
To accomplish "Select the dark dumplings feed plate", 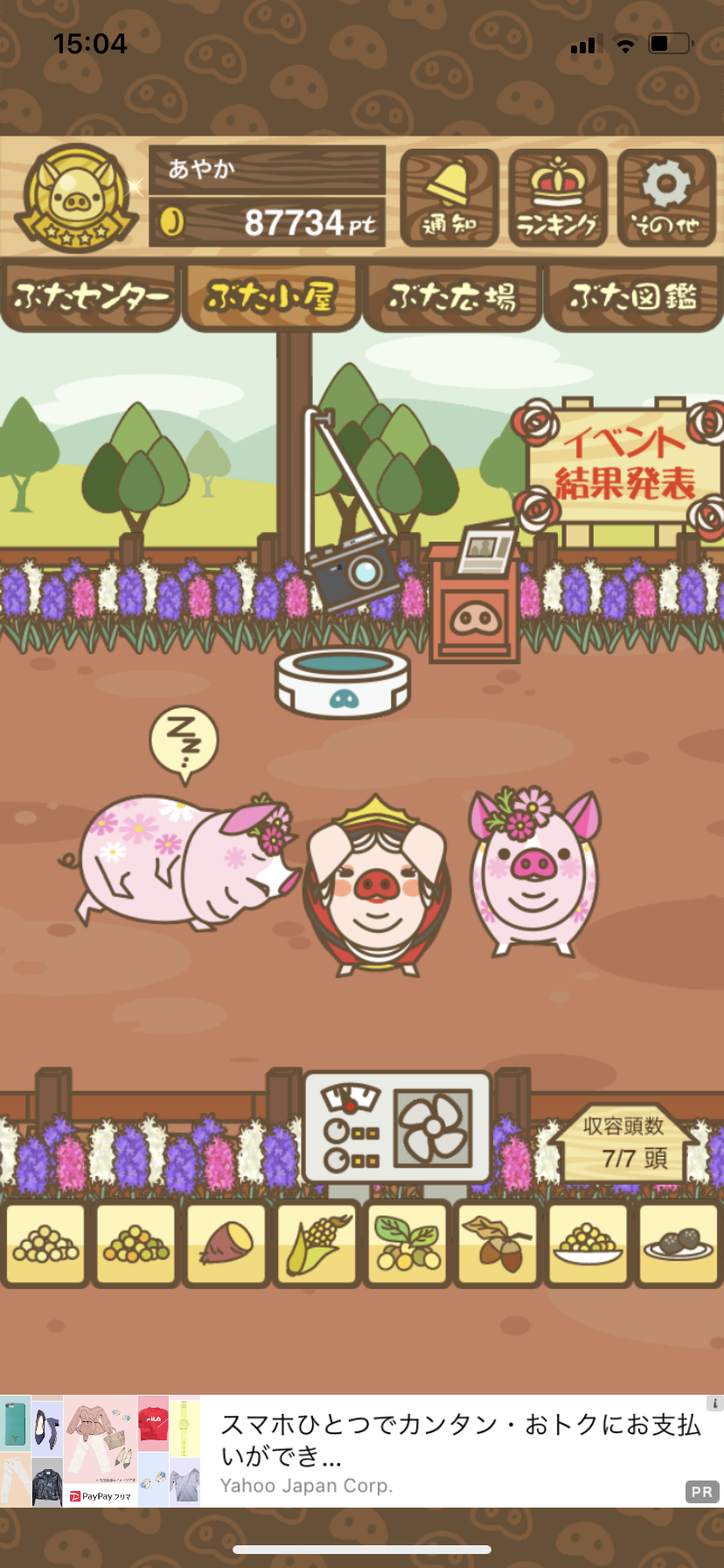I will tap(679, 1244).
